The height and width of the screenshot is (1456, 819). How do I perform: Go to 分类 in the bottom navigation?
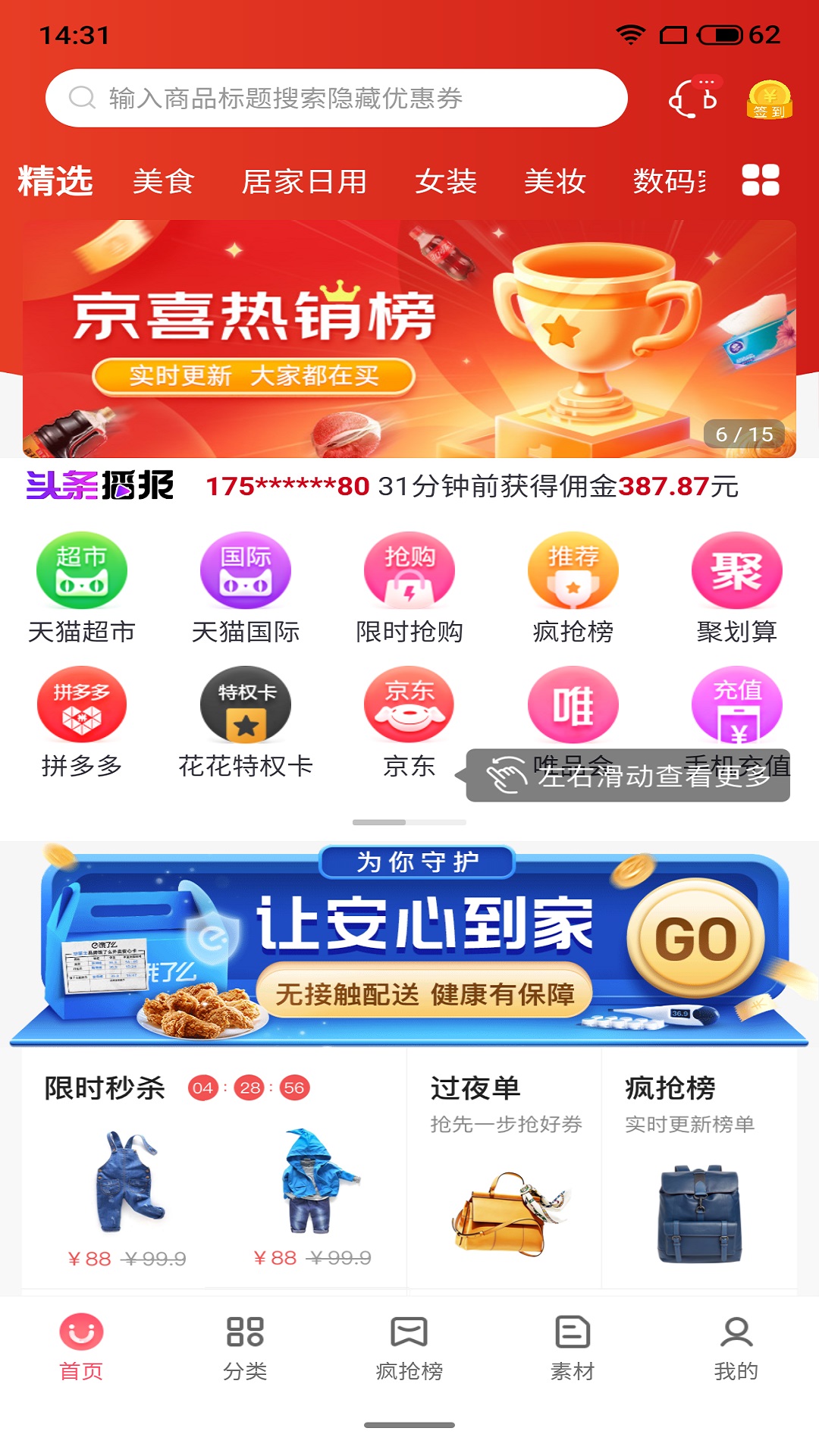point(245,1348)
